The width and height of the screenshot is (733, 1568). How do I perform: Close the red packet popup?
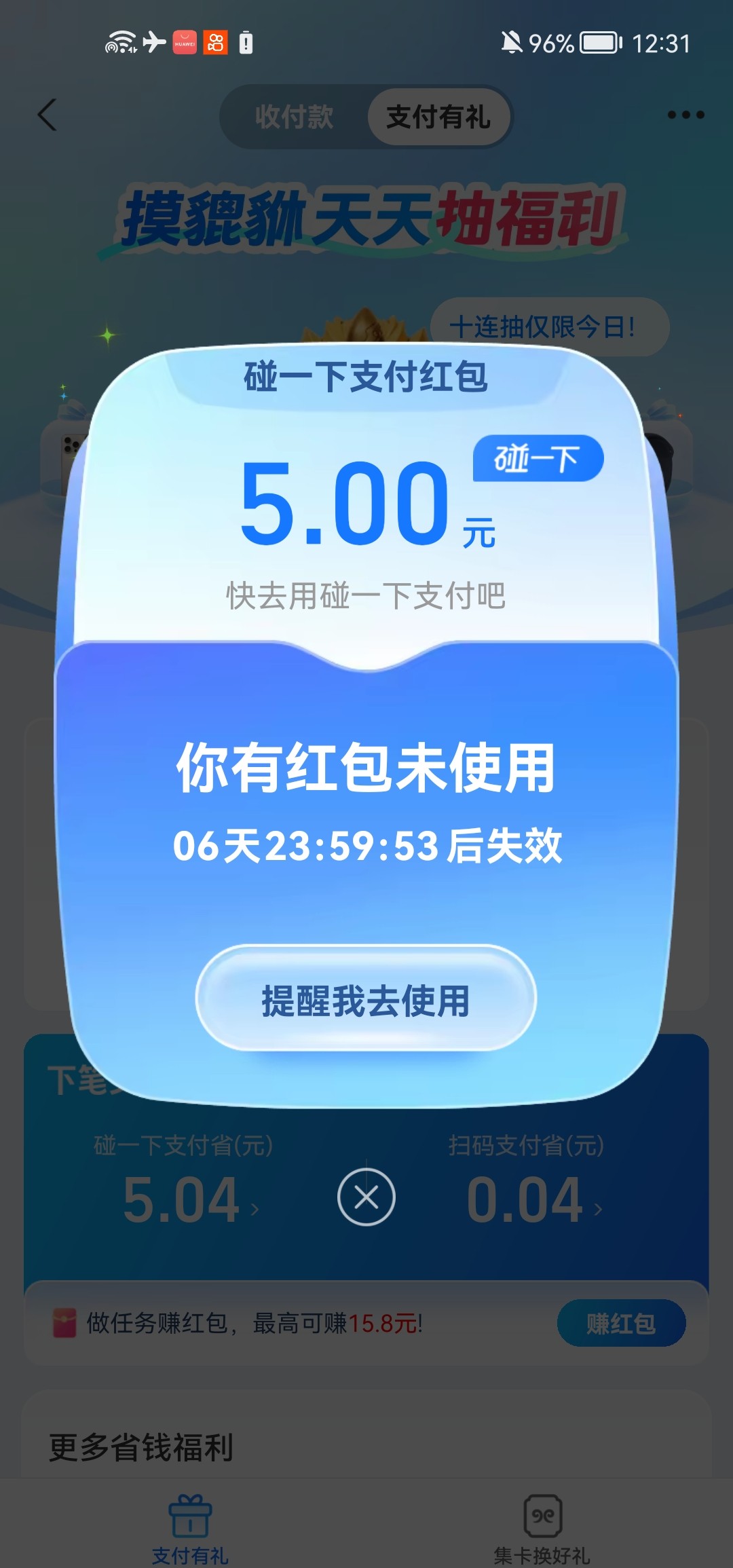(x=366, y=1197)
